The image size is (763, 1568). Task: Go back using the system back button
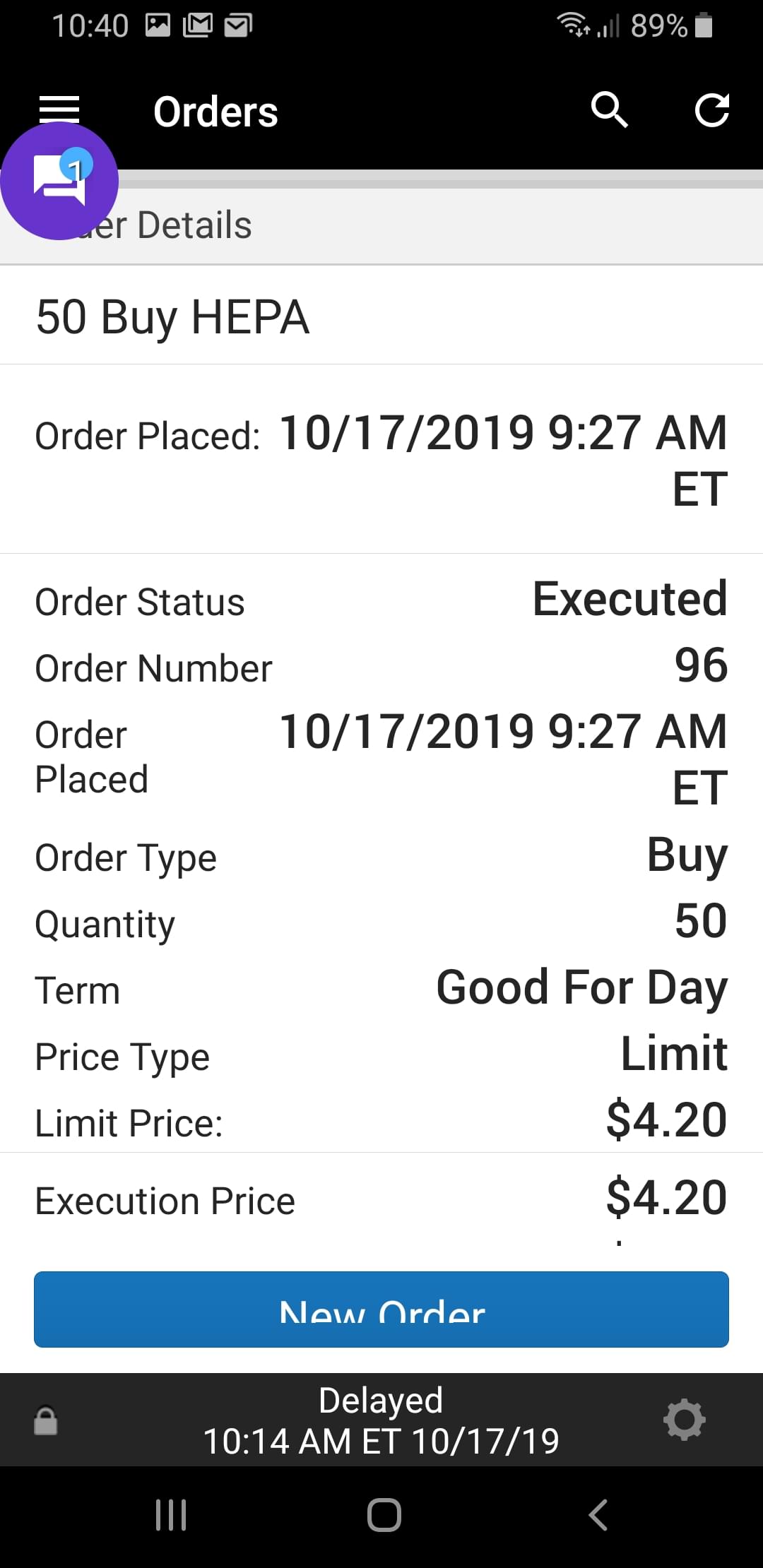pyautogui.click(x=598, y=1514)
